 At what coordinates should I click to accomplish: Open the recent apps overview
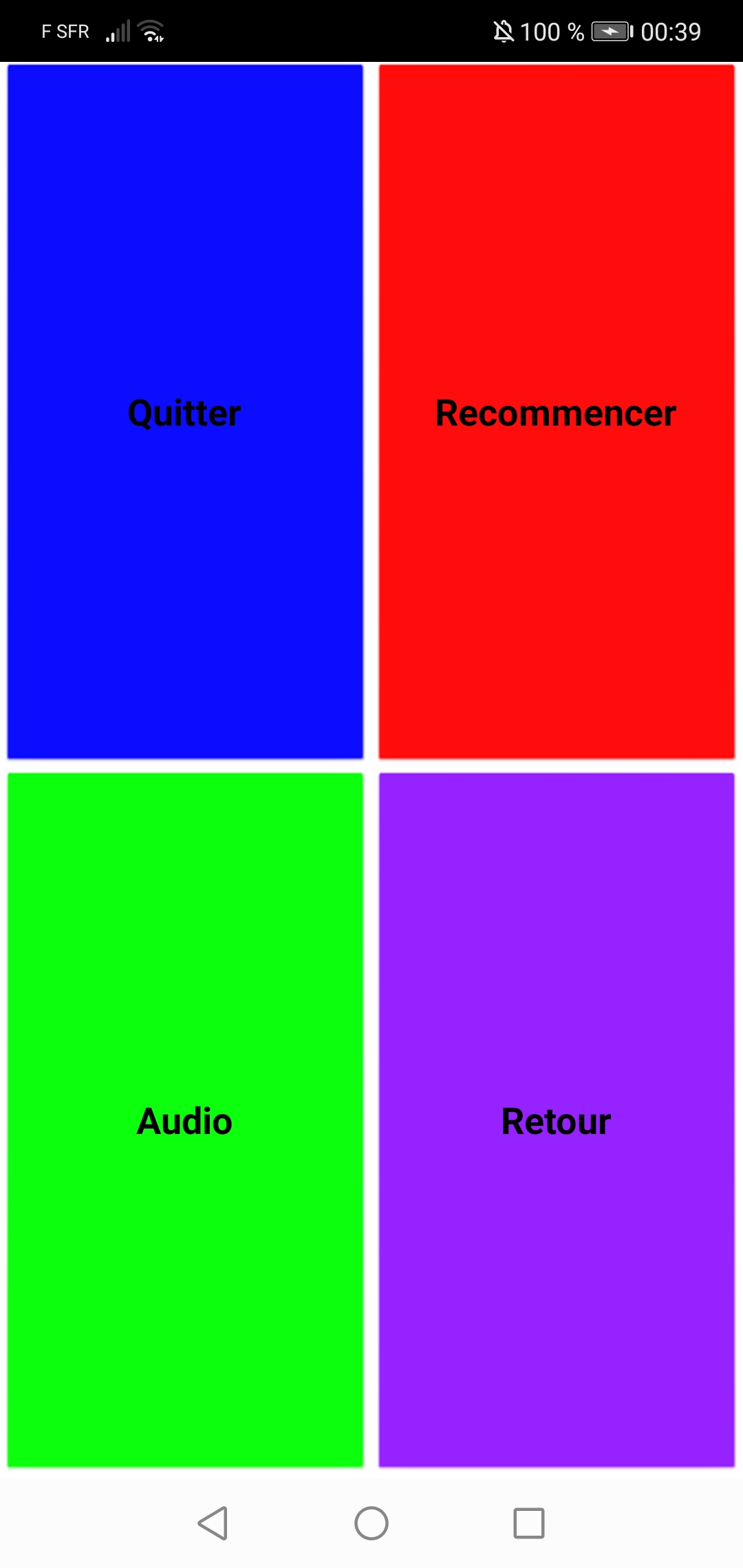pyautogui.click(x=529, y=1523)
